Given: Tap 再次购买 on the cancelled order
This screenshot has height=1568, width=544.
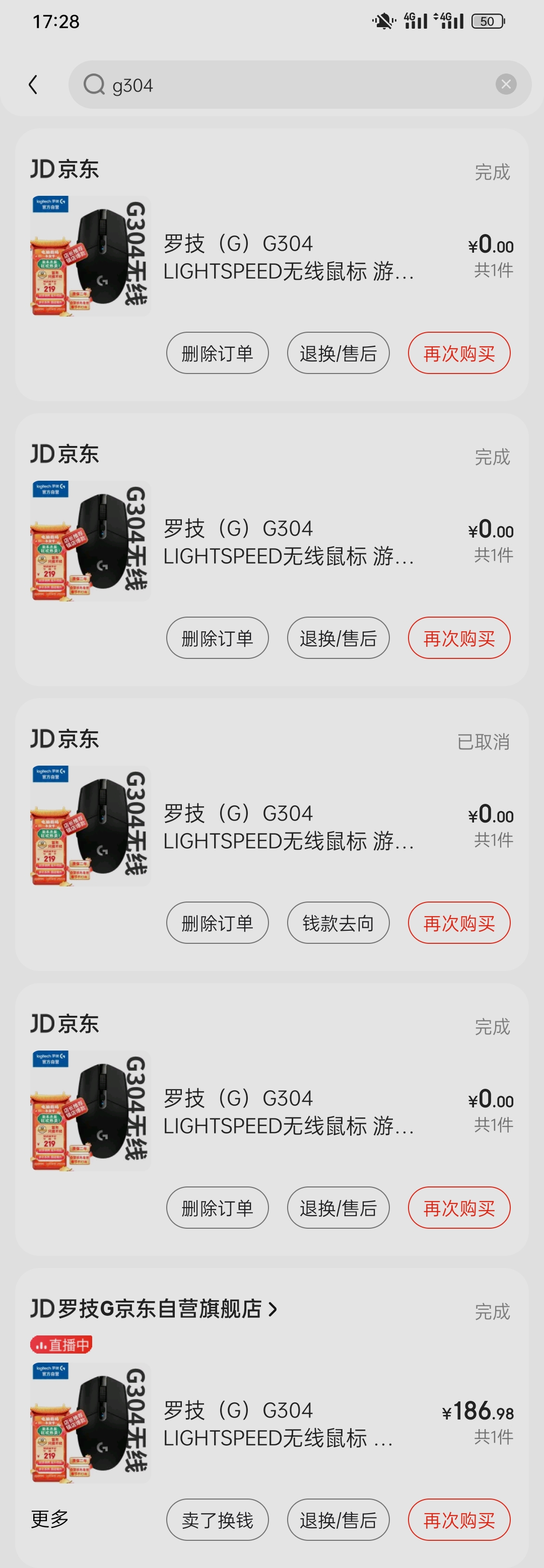Looking at the screenshot, I should (x=459, y=922).
